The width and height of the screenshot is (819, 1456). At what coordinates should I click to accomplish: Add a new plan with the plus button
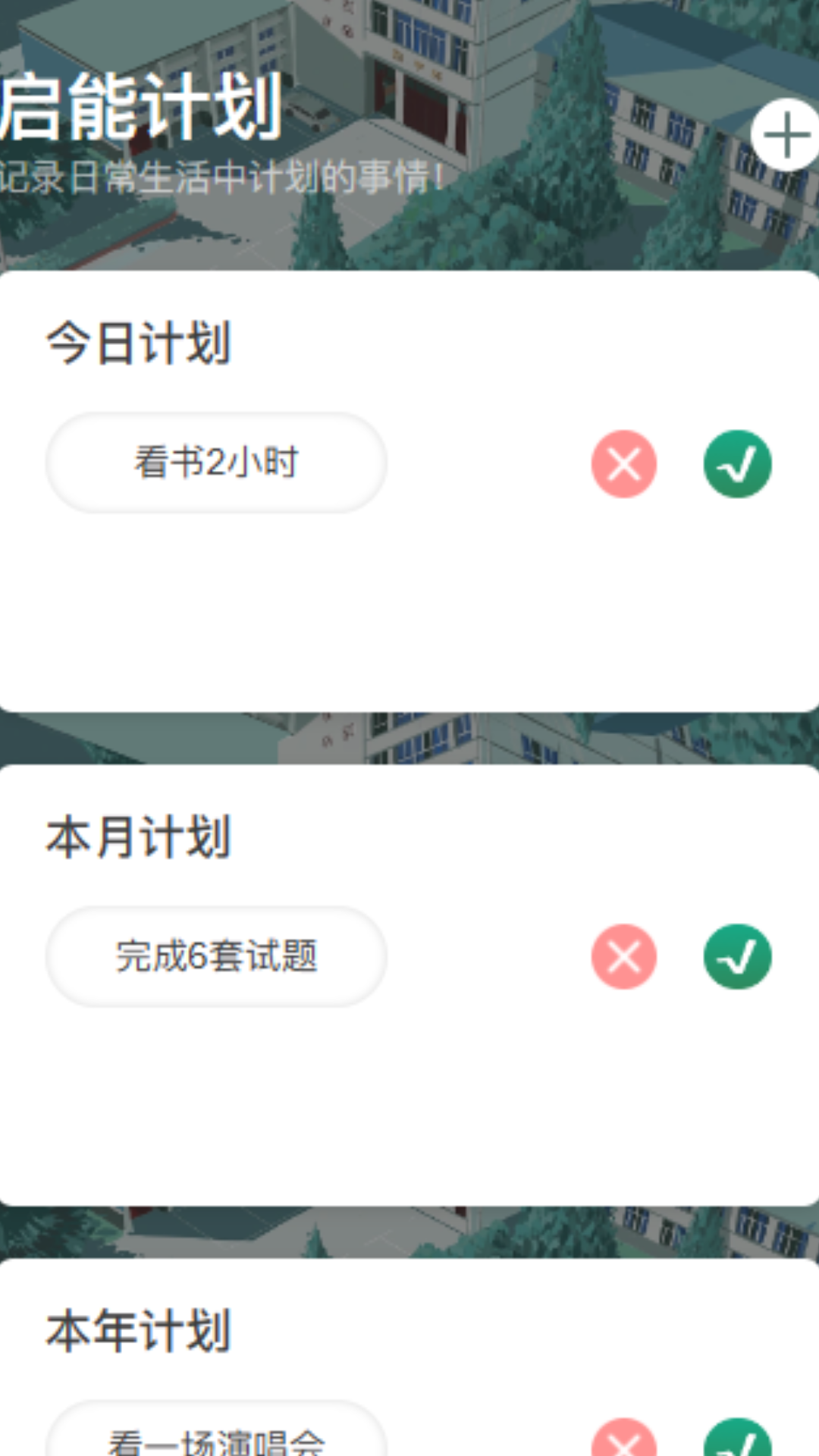tap(786, 135)
